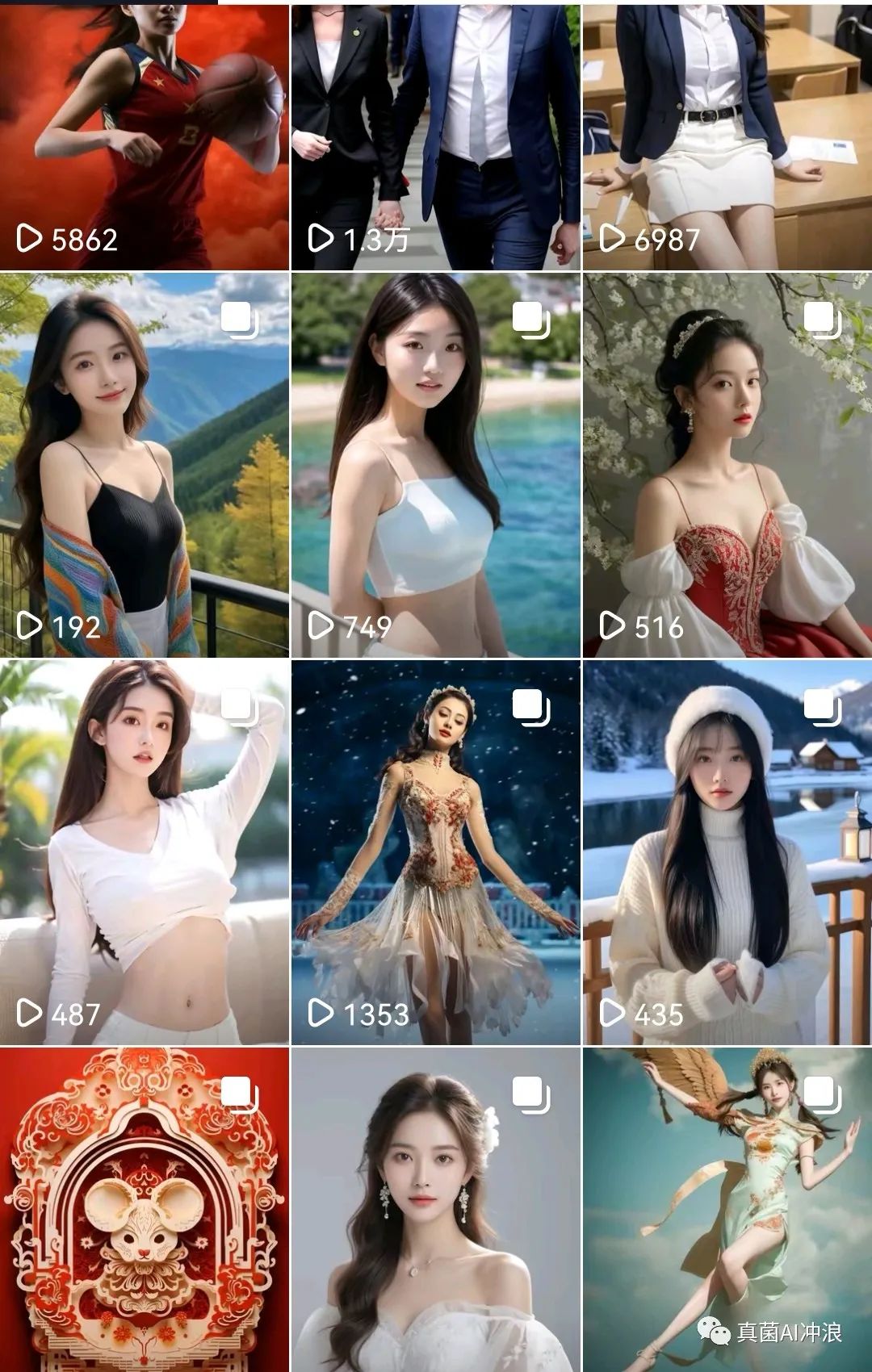The width and height of the screenshot is (872, 1372).
Task: Open the lakeside post with 749 plays
Action: [x=435, y=465]
